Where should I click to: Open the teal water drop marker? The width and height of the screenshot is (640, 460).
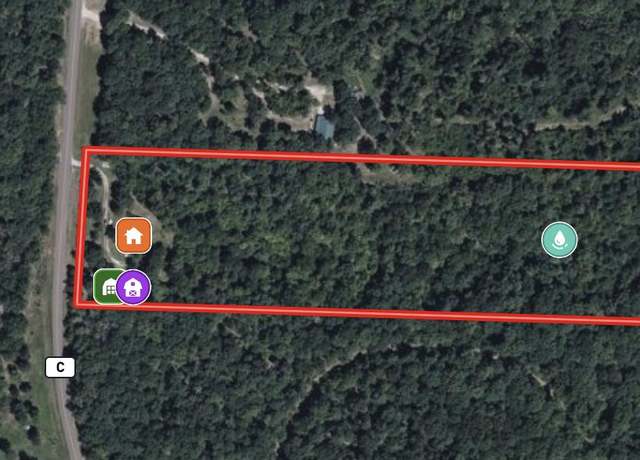point(559,239)
